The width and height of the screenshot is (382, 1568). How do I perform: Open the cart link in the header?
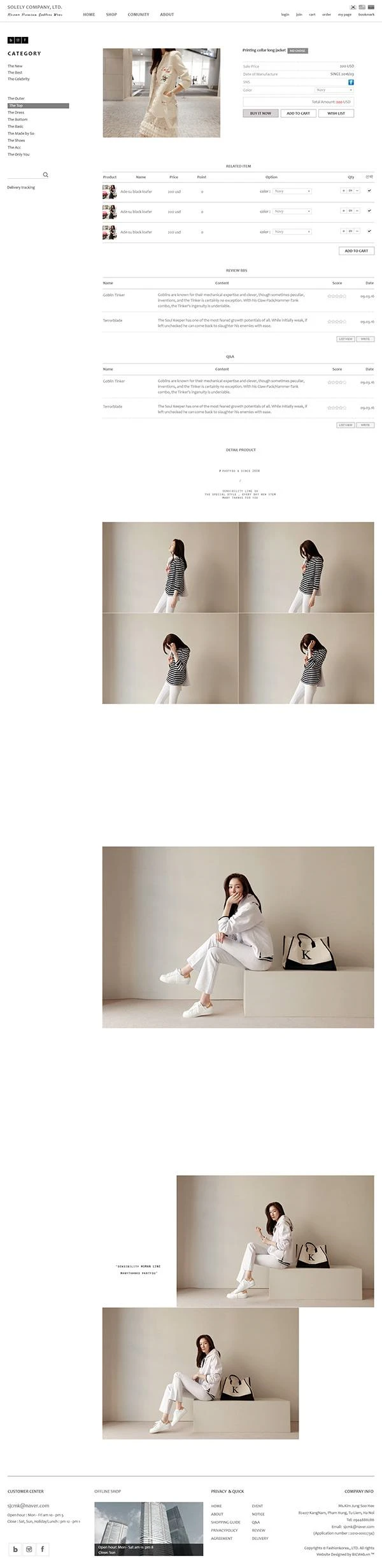[x=312, y=14]
